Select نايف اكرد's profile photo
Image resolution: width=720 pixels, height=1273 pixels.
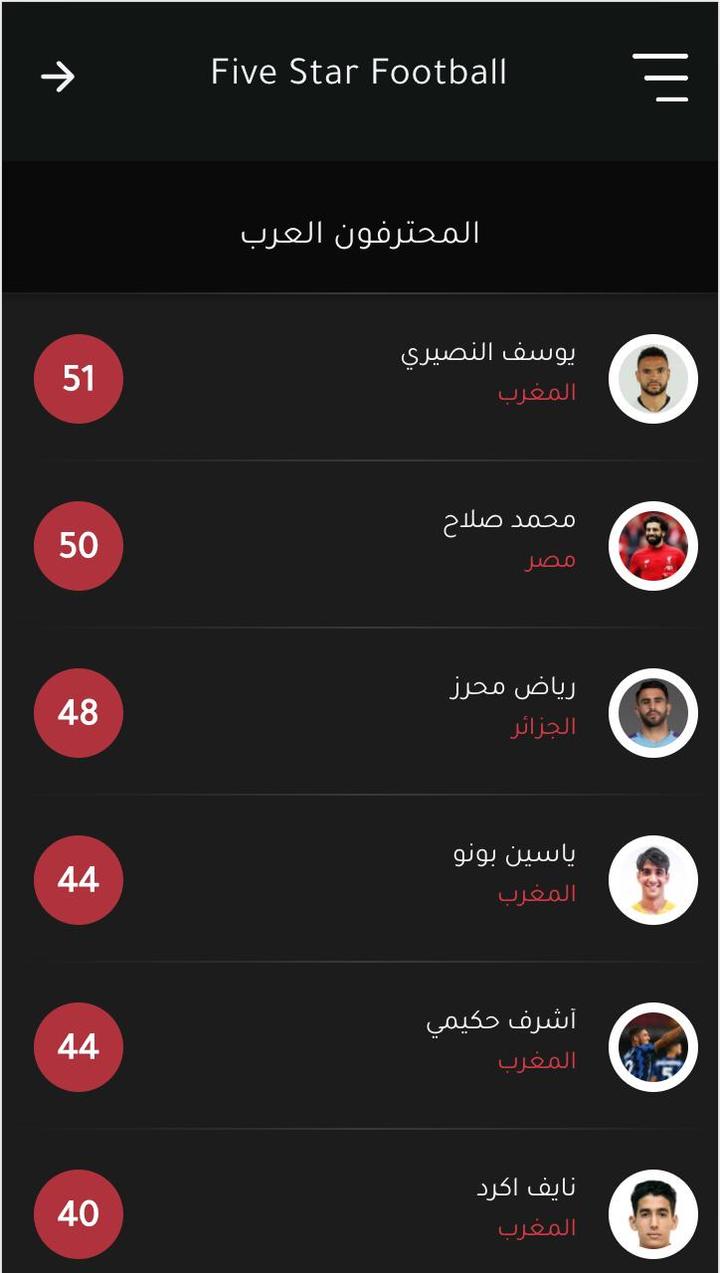click(x=652, y=1214)
